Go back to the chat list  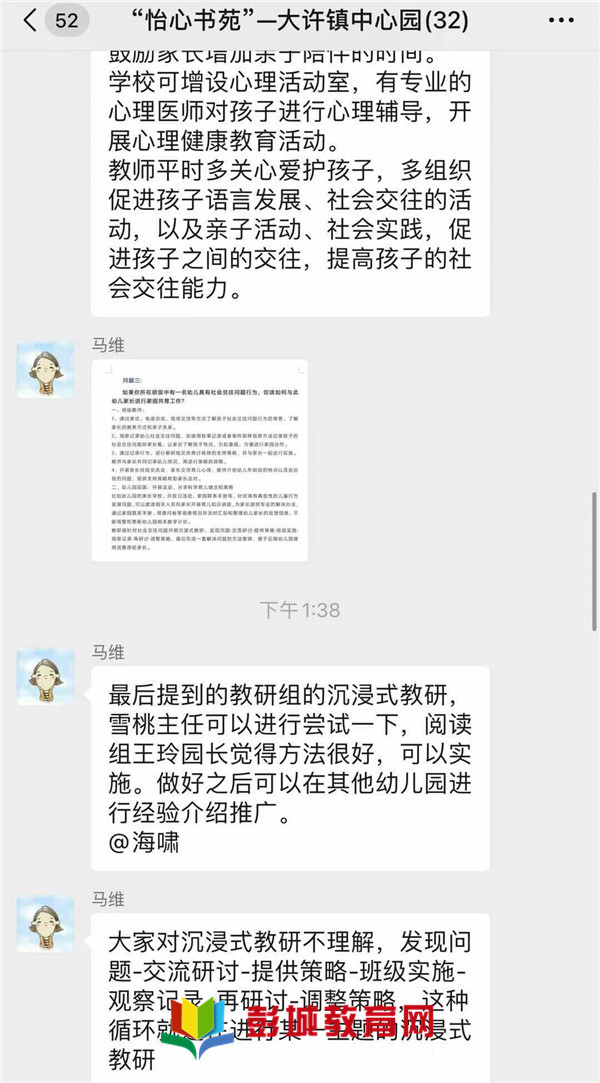pyautogui.click(x=32, y=19)
